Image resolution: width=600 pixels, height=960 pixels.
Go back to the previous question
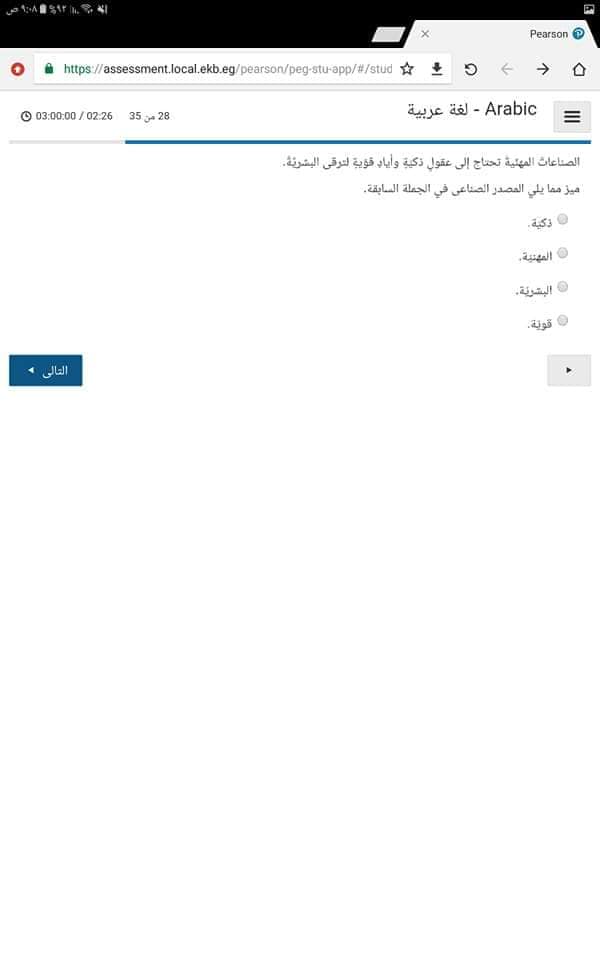pos(569,370)
